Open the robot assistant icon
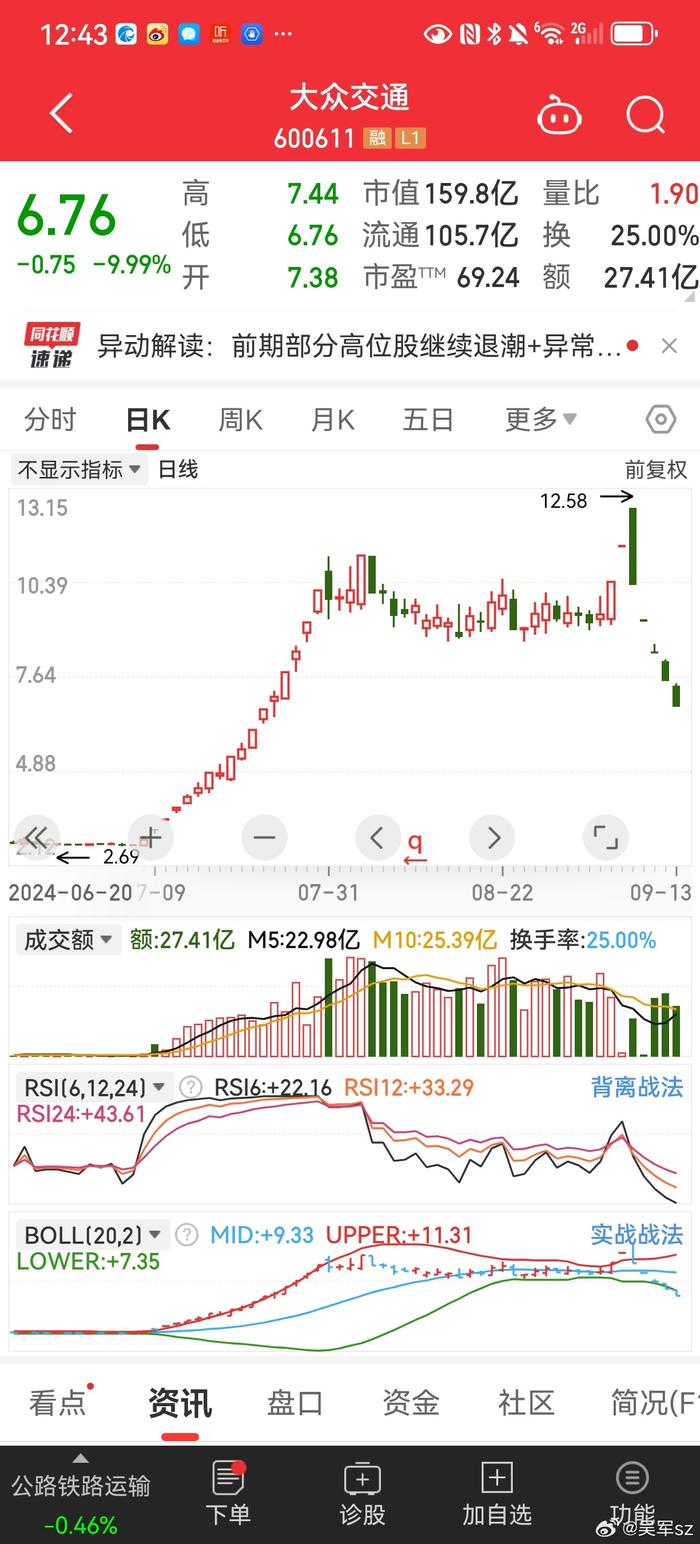This screenshot has height=1544, width=700. tap(559, 116)
